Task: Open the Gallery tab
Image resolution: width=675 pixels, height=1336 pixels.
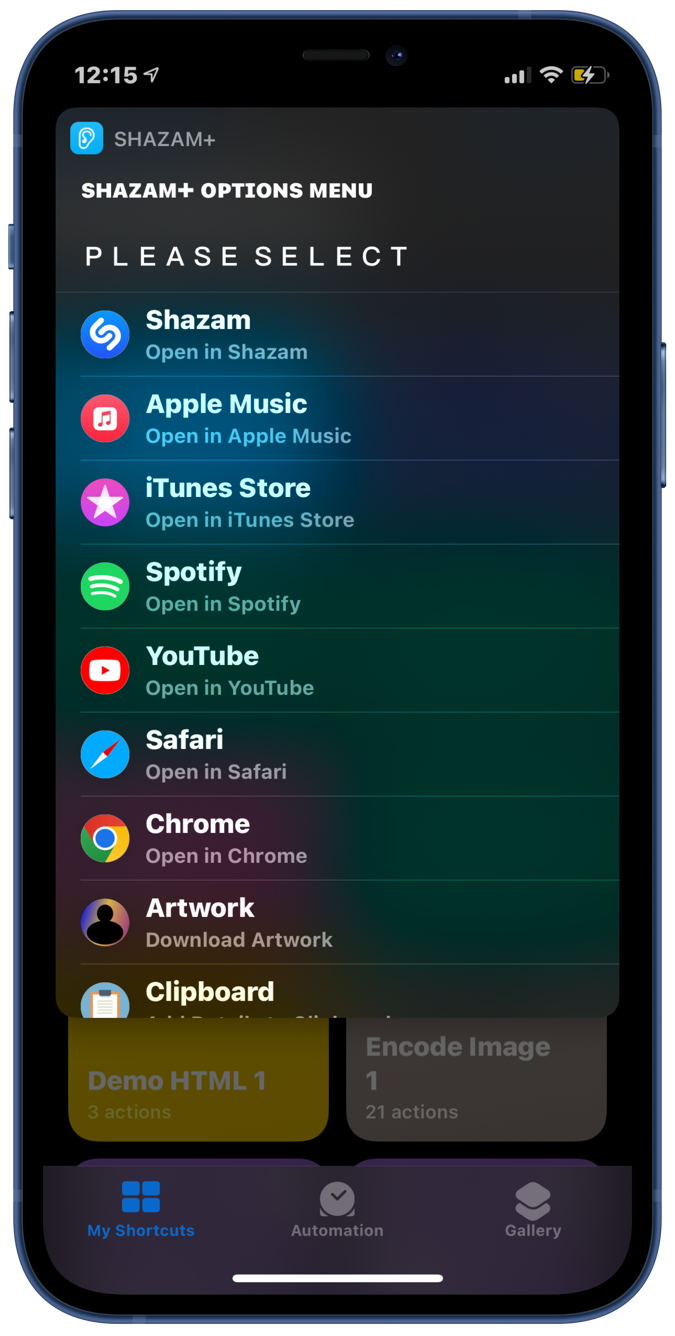Action: (532, 1208)
